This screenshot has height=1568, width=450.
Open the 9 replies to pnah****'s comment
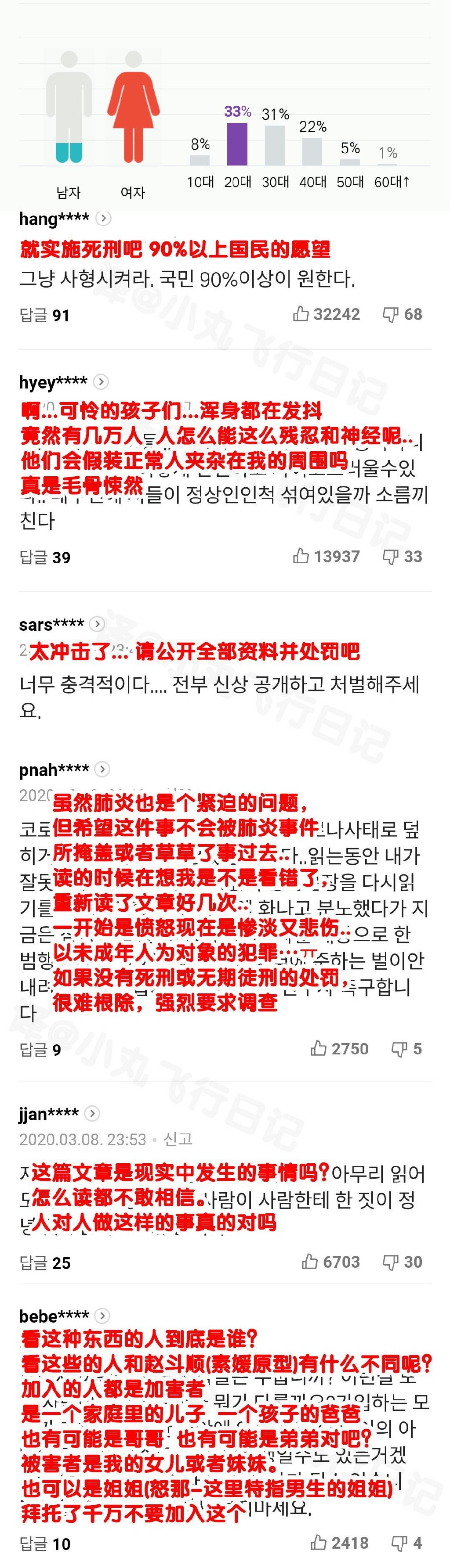40,1050
